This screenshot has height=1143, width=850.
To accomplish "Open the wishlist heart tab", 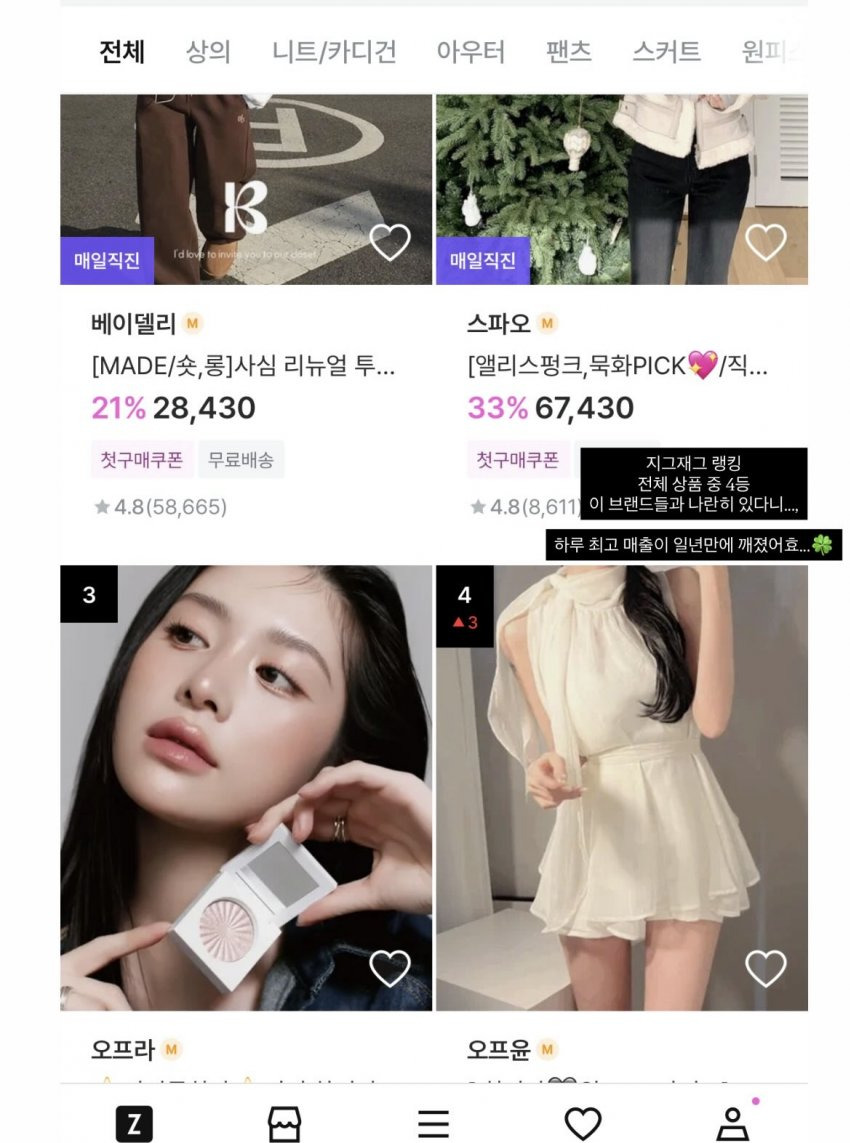I will pyautogui.click(x=583, y=1124).
